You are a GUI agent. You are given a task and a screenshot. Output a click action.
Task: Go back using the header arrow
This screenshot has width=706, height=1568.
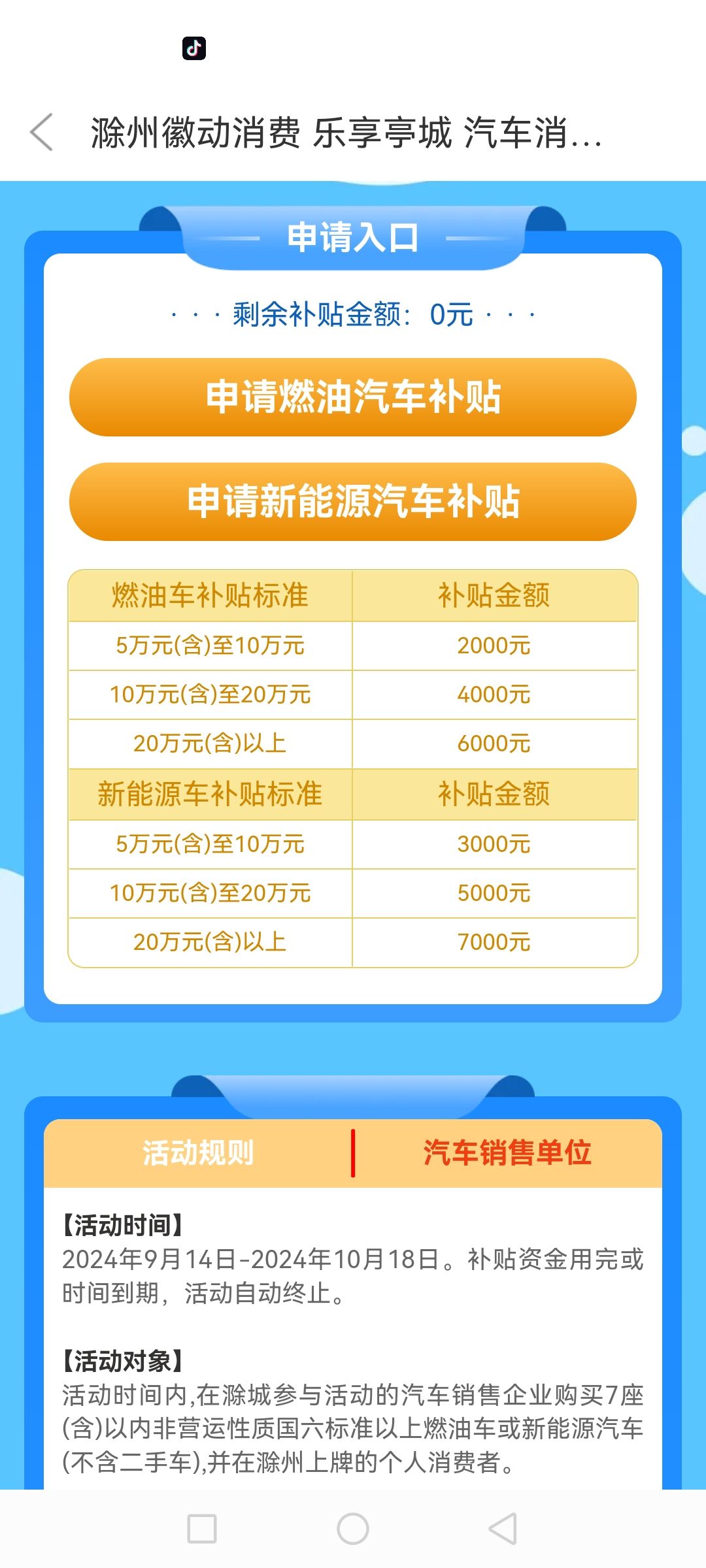point(42,132)
